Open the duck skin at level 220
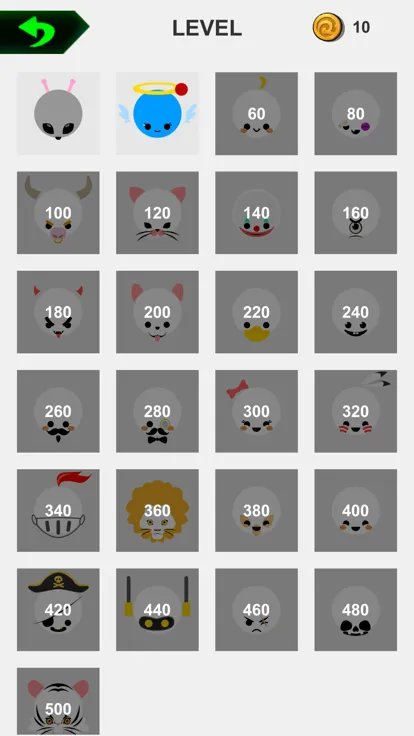This screenshot has width=414, height=736. [x=256, y=312]
